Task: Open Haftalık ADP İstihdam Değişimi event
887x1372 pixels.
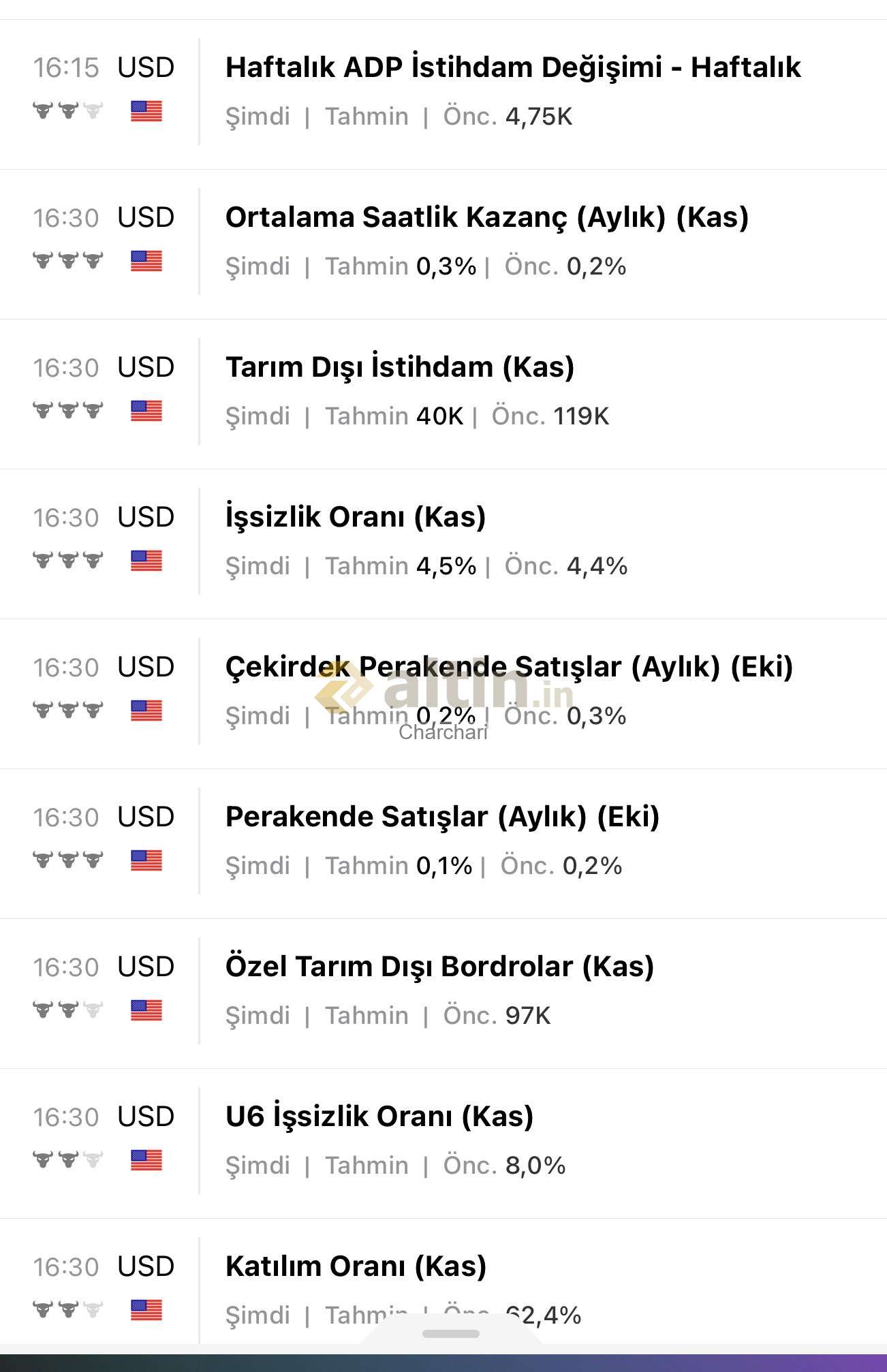Action: click(512, 68)
